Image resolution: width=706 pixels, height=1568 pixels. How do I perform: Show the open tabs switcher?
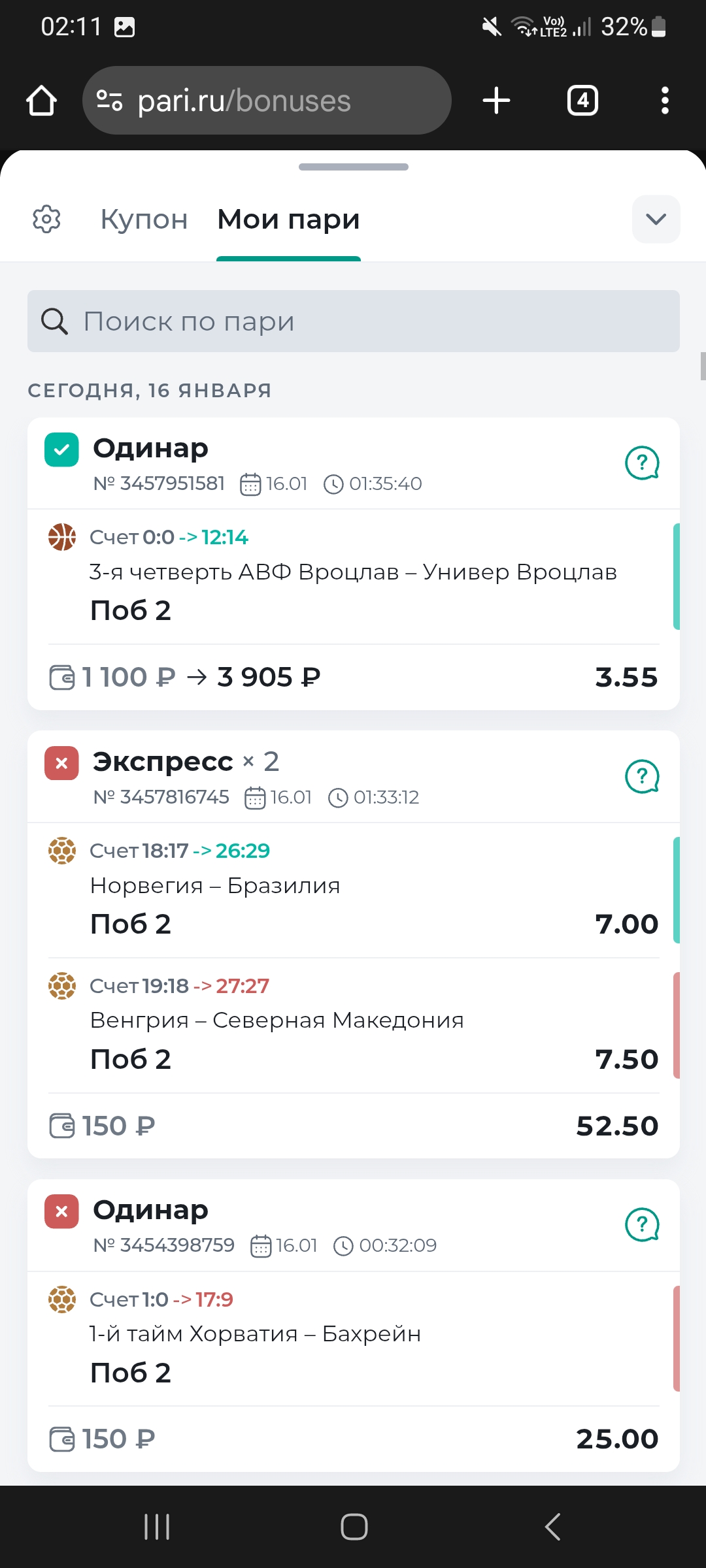coord(582,101)
